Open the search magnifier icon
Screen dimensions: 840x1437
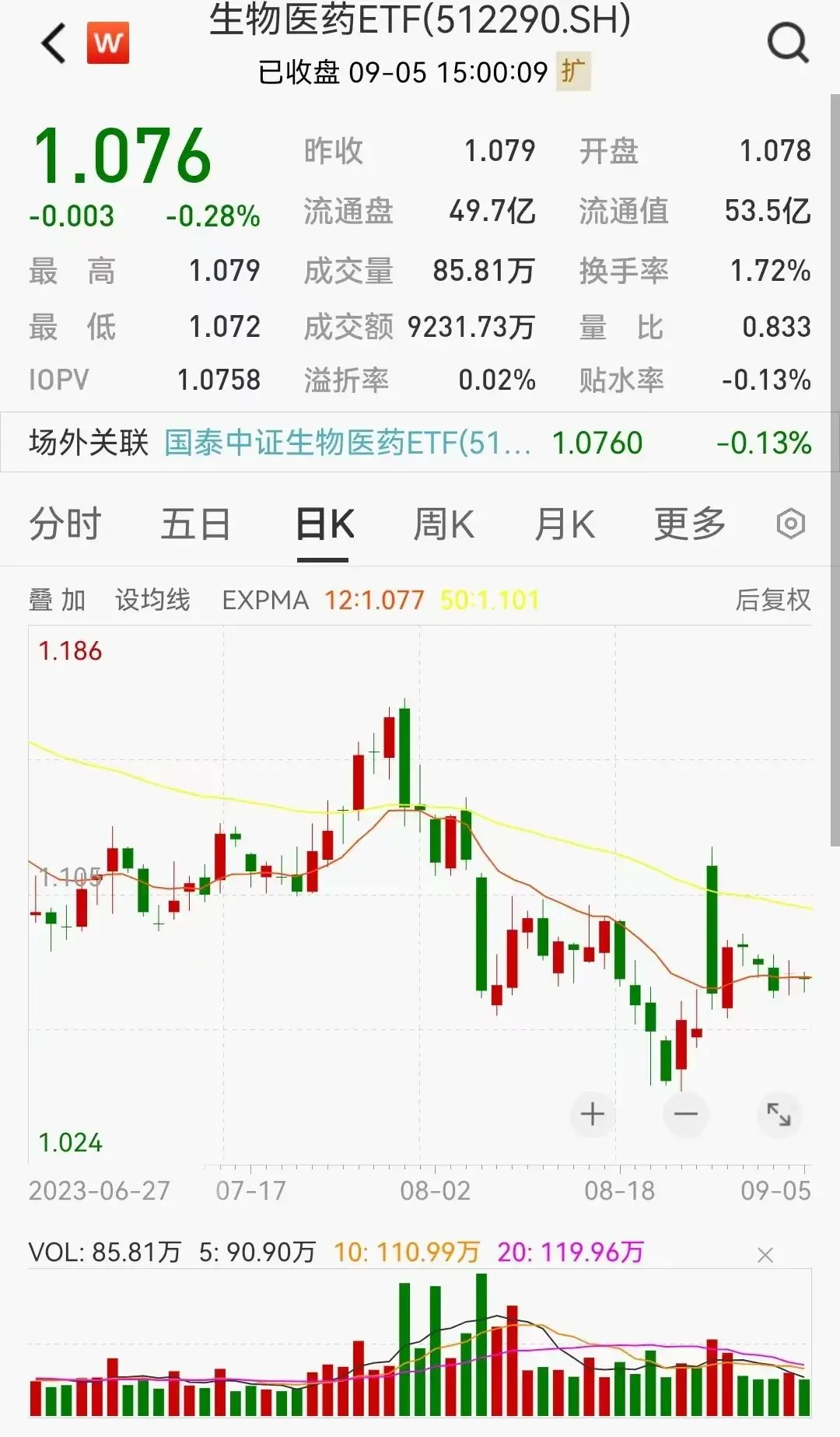(788, 43)
